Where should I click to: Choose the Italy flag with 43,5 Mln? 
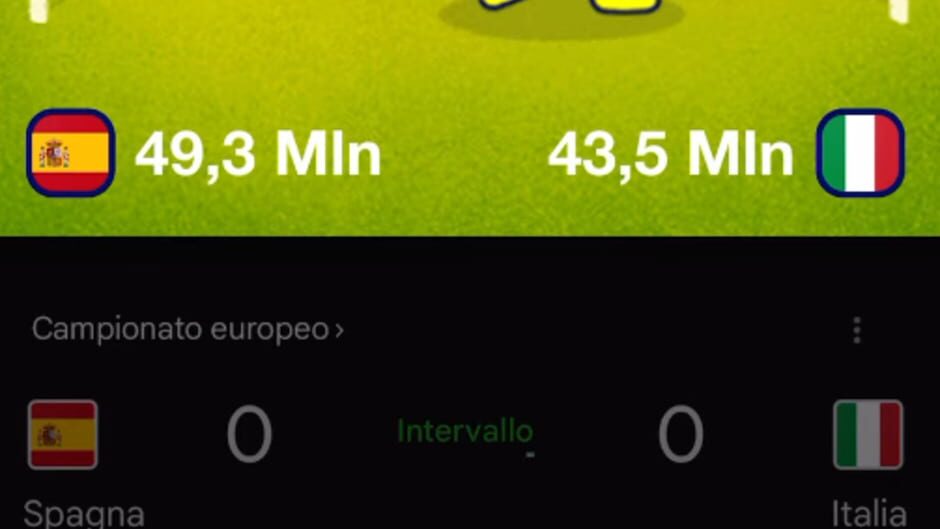(x=860, y=153)
